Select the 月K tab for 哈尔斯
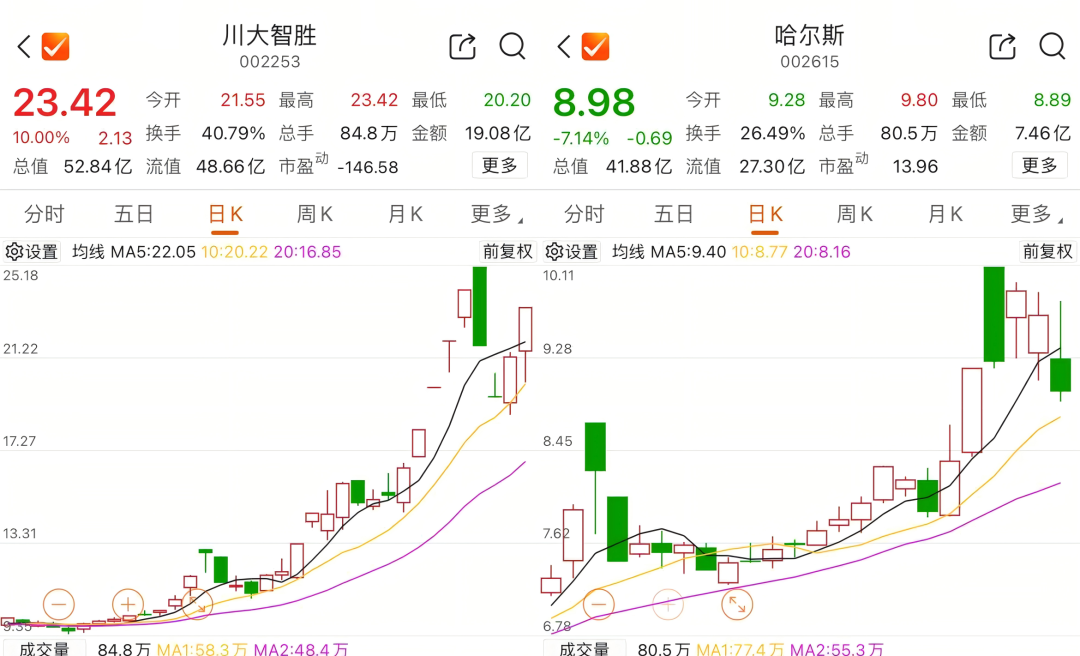 tap(945, 214)
